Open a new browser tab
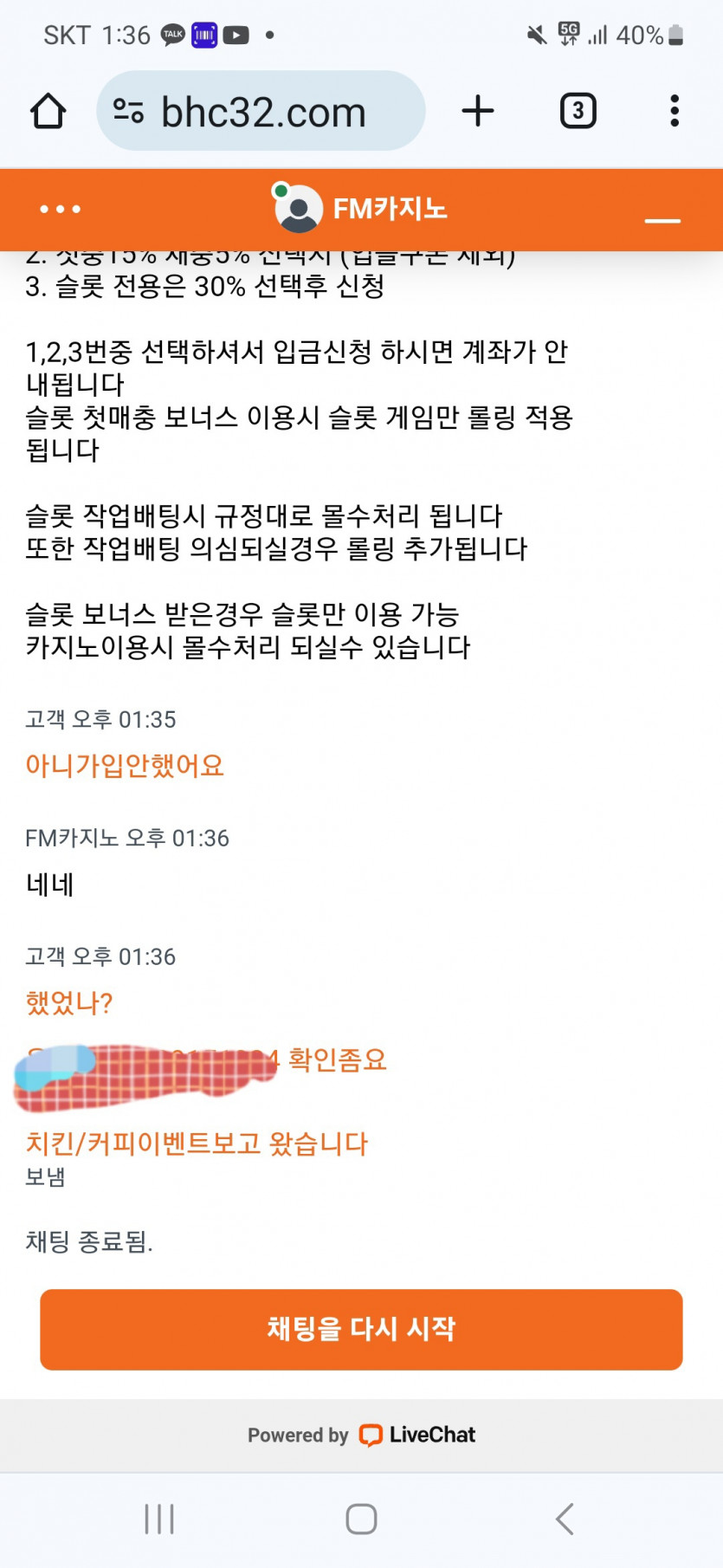Viewport: 723px width, 1568px height. [x=477, y=111]
